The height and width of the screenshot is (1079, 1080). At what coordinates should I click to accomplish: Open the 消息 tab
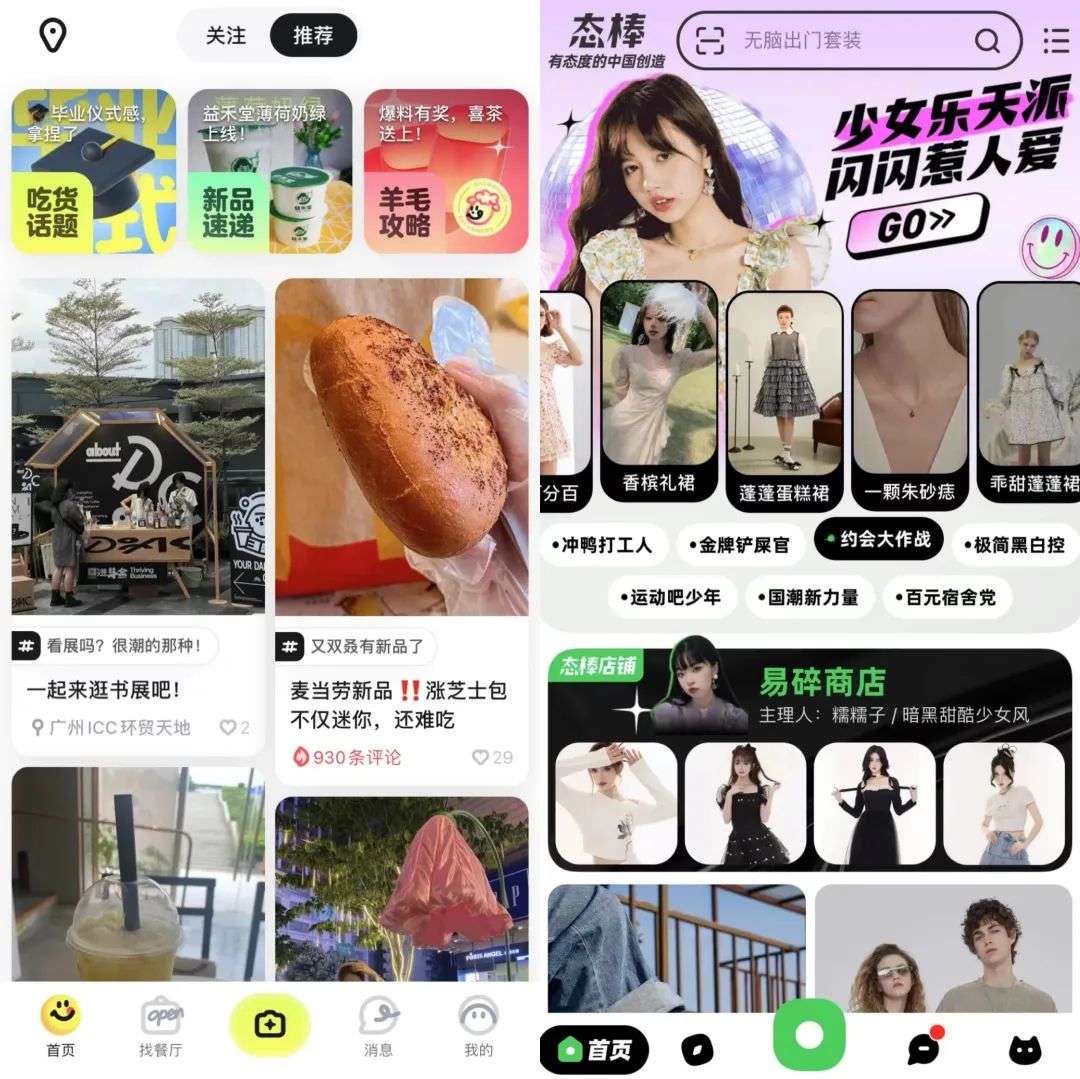379,1025
